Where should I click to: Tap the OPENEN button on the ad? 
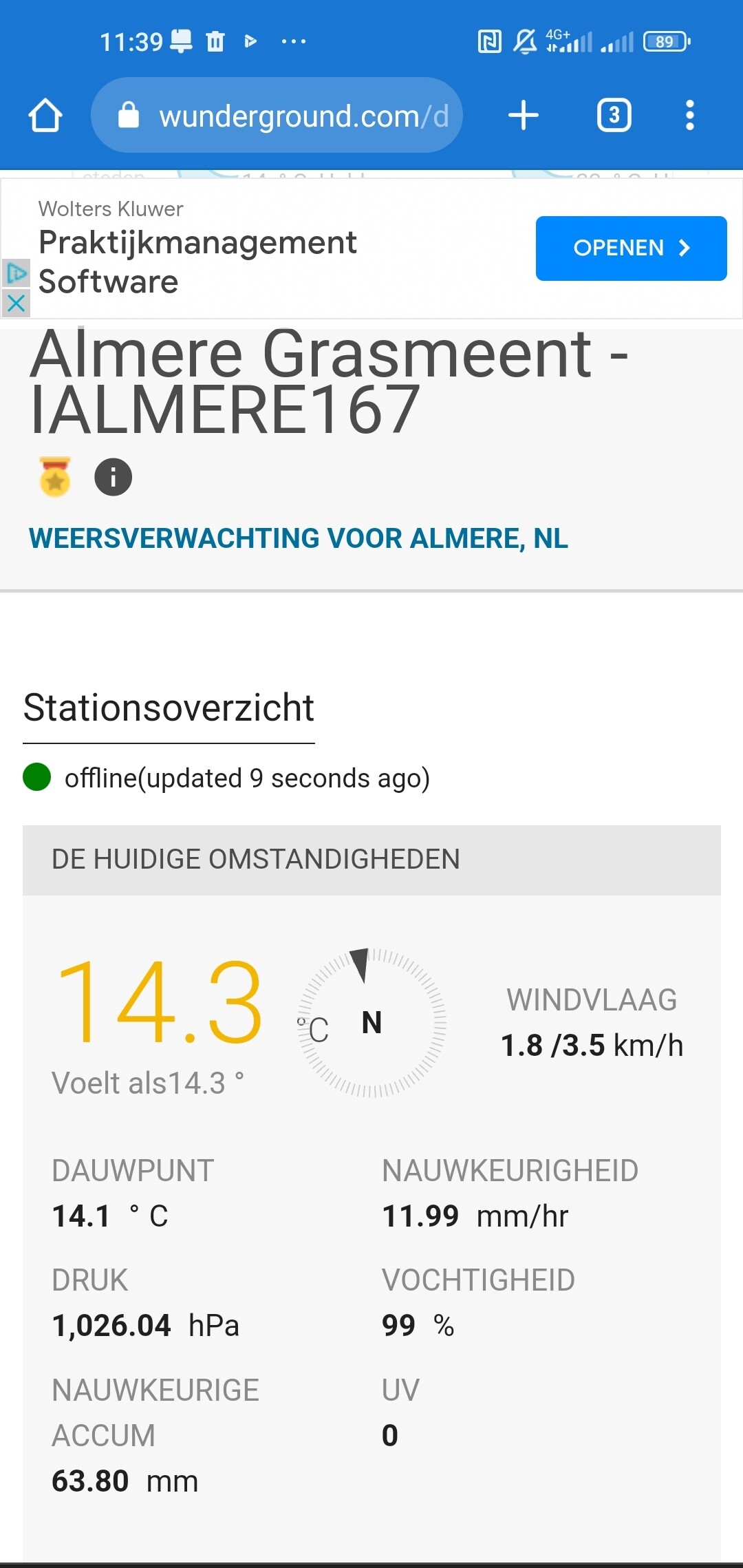tap(631, 248)
